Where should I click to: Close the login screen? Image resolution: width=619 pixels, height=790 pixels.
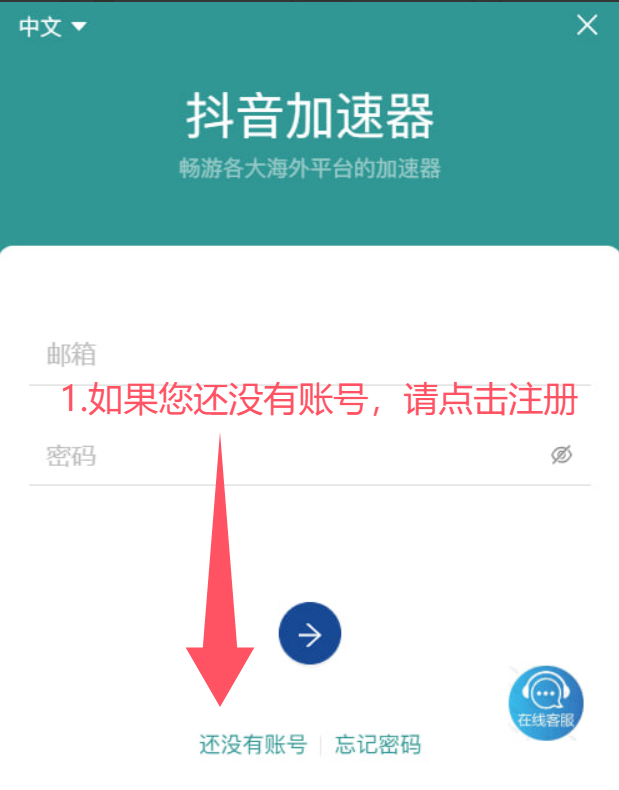pyautogui.click(x=587, y=26)
